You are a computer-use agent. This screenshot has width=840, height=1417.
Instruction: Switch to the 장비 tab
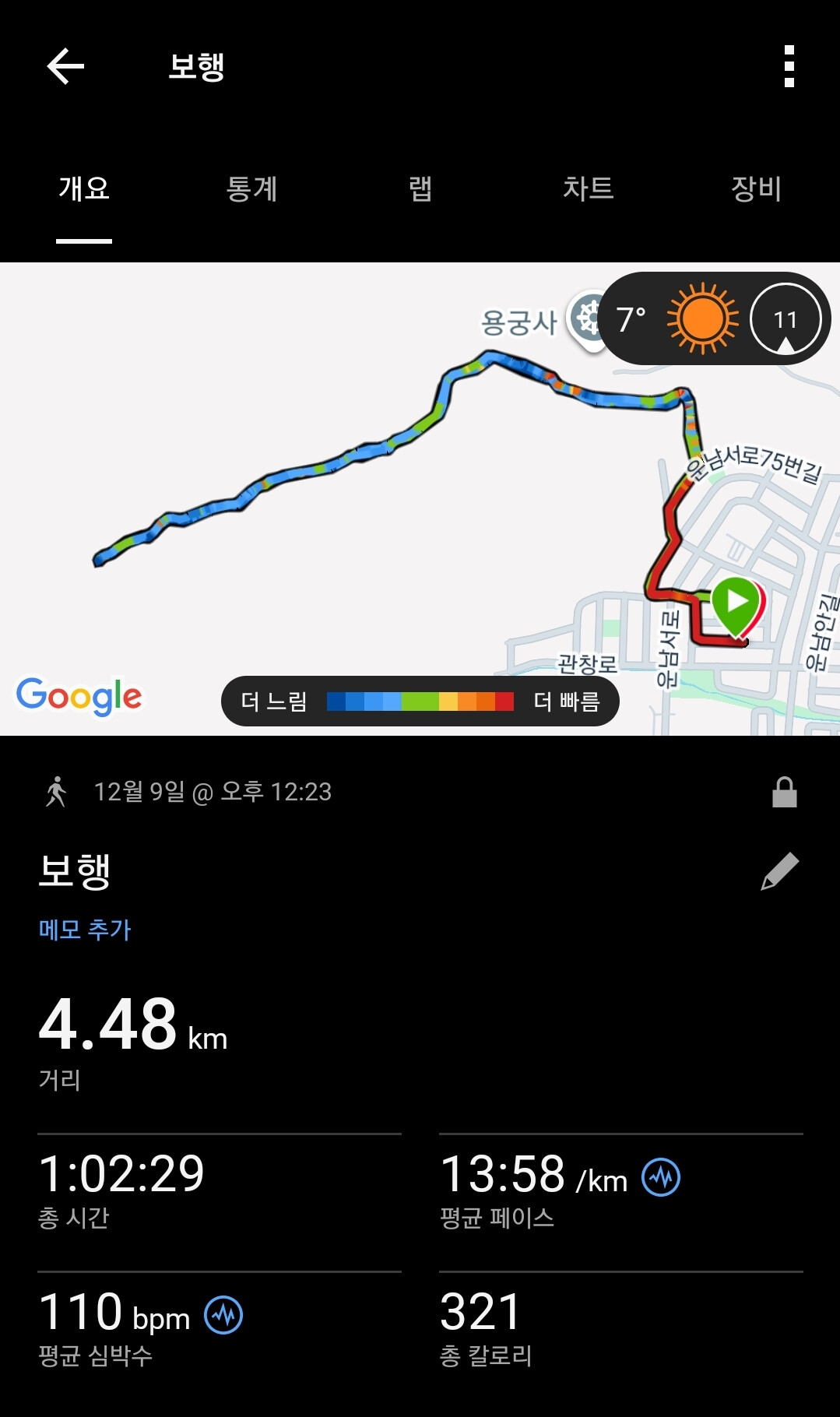[x=756, y=188]
